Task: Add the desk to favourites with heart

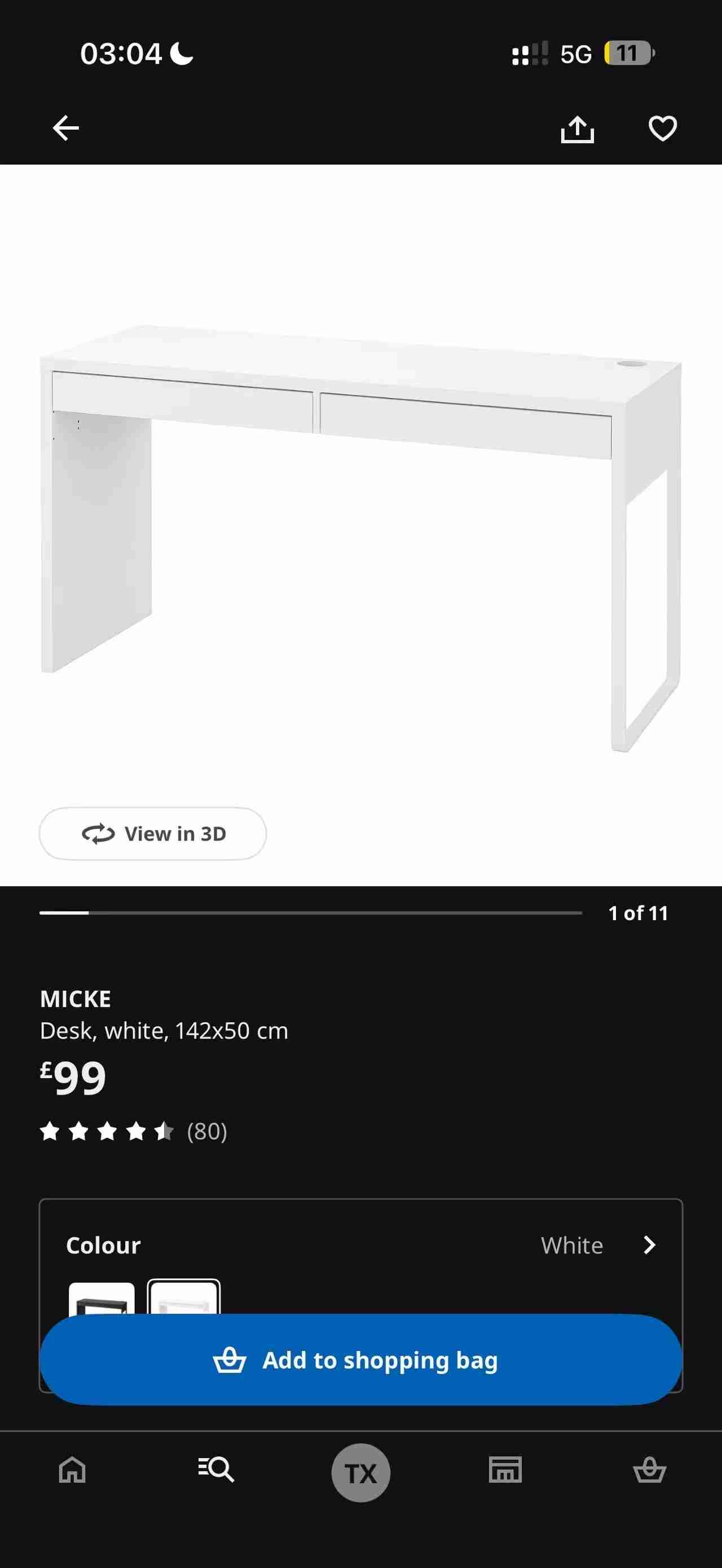Action: click(662, 129)
